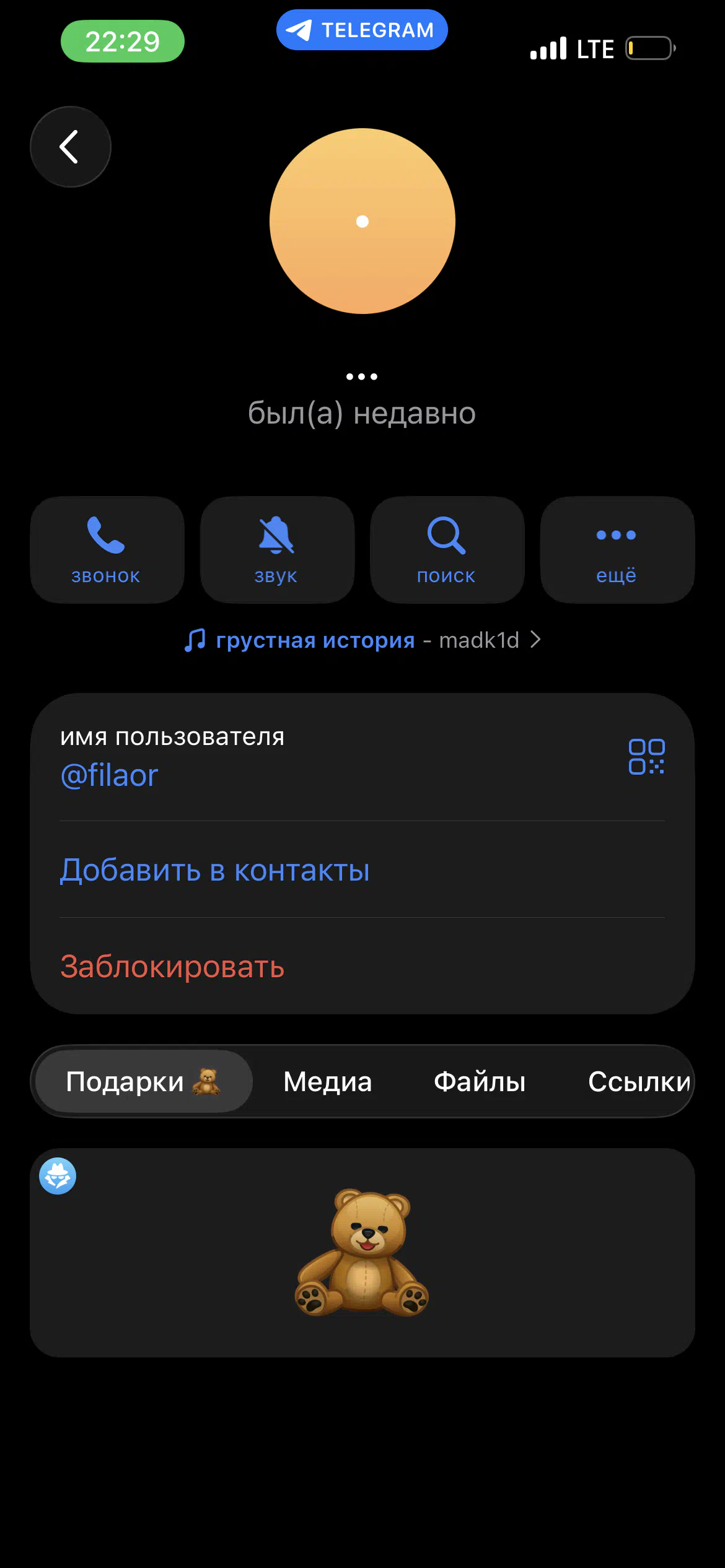Screen dimensions: 725x1568
Task: Show the QR code for @filaor
Action: click(646, 757)
